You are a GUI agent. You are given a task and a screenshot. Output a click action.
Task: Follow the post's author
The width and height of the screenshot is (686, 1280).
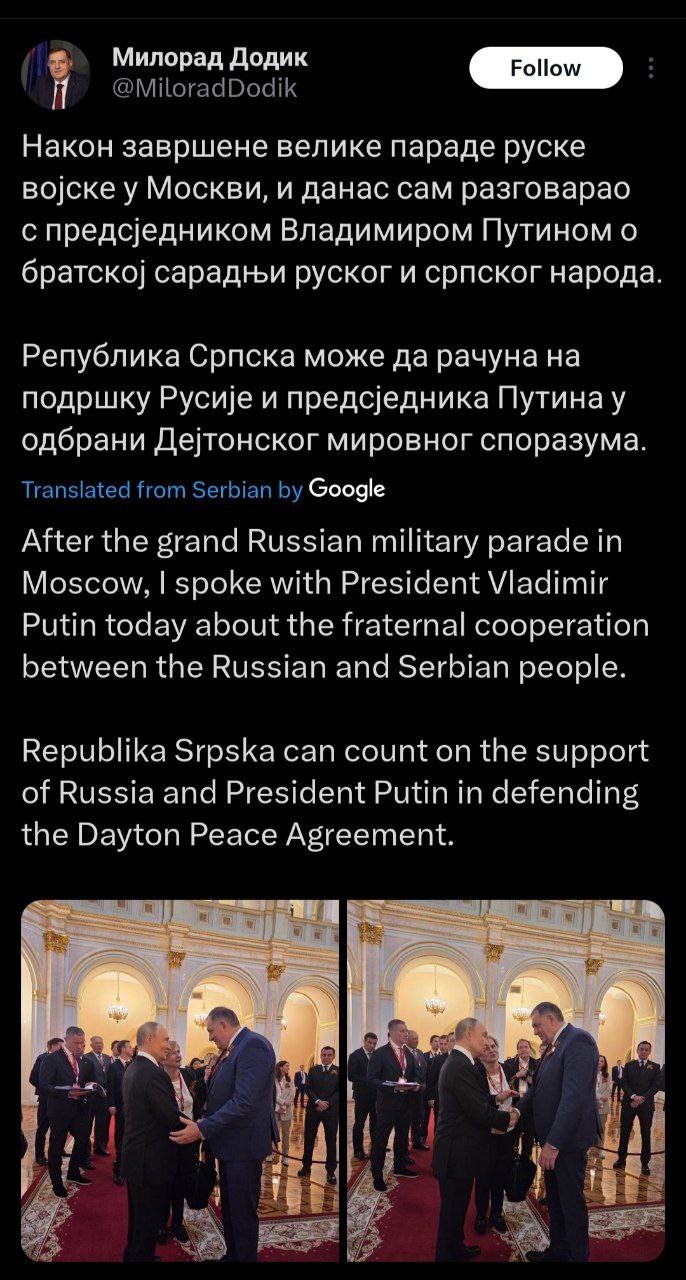point(545,68)
